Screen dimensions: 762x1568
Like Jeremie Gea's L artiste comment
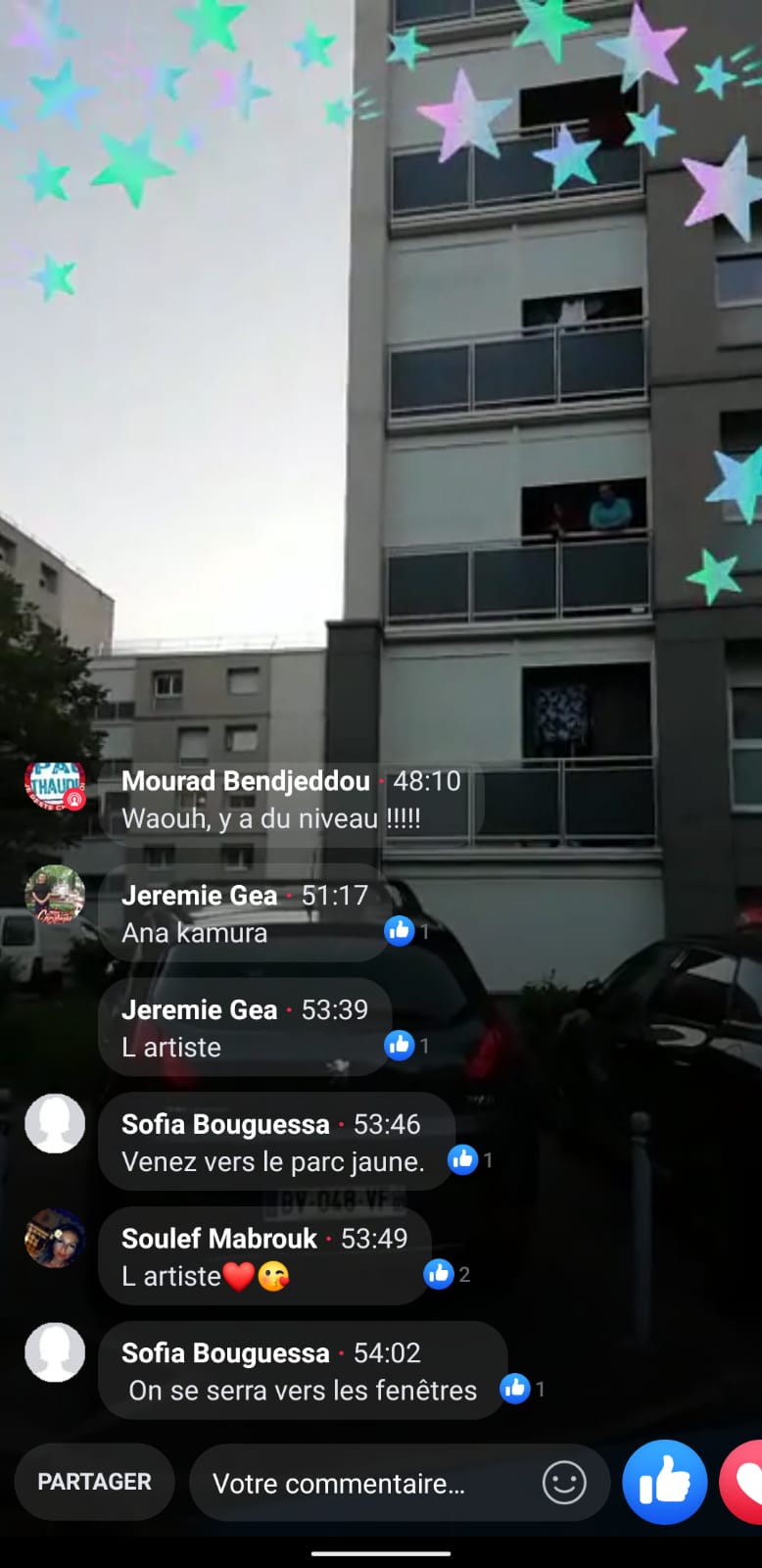(x=399, y=1046)
